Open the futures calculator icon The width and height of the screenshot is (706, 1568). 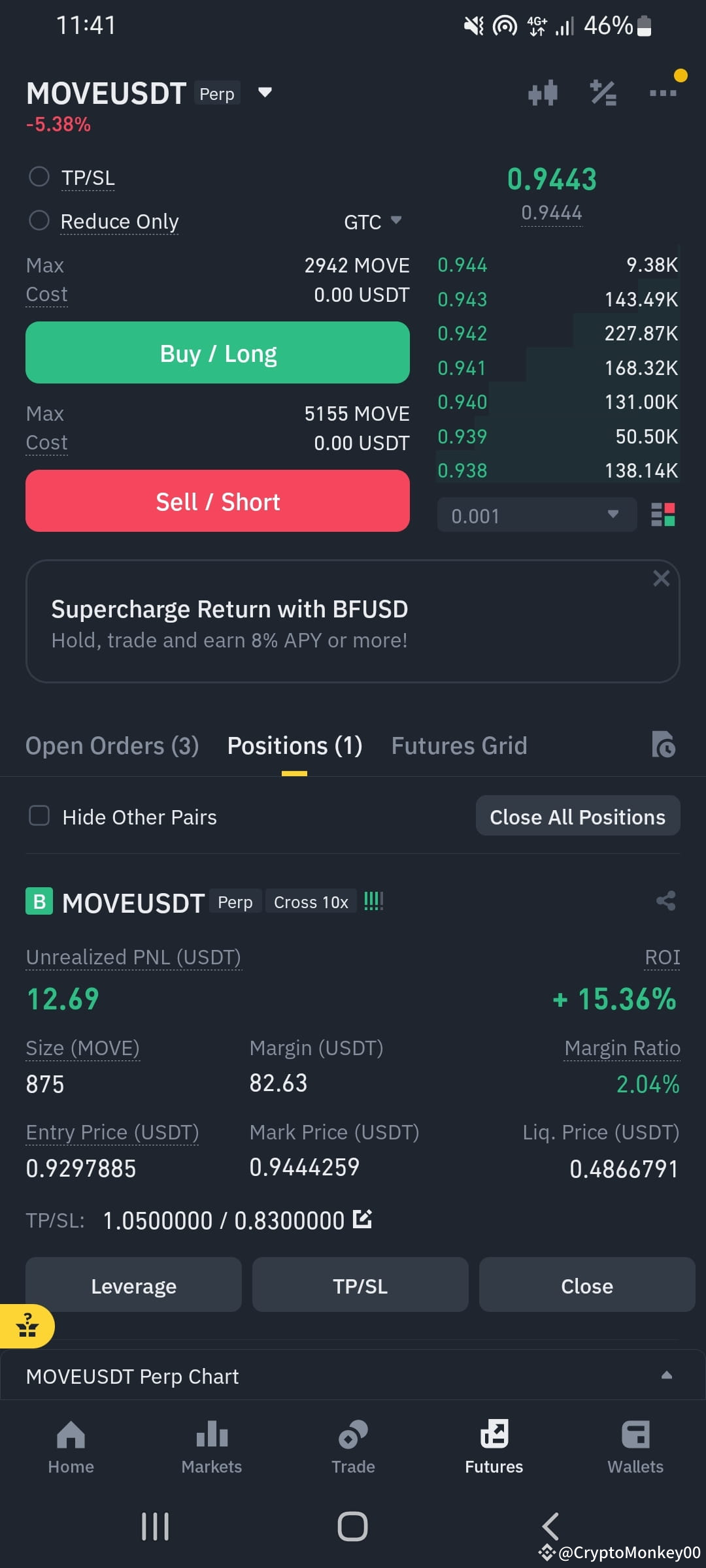[x=603, y=93]
